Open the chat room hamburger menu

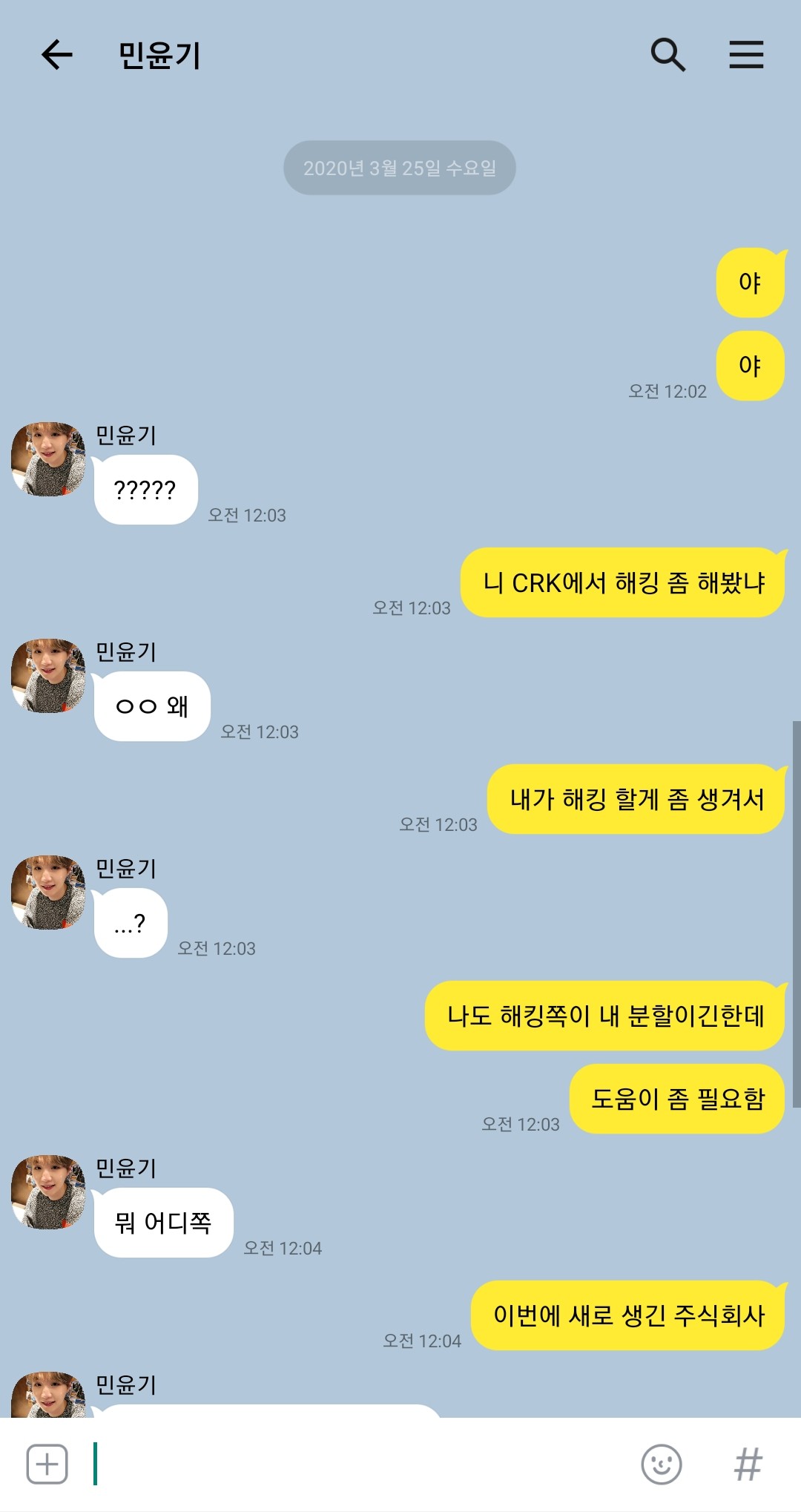[746, 55]
